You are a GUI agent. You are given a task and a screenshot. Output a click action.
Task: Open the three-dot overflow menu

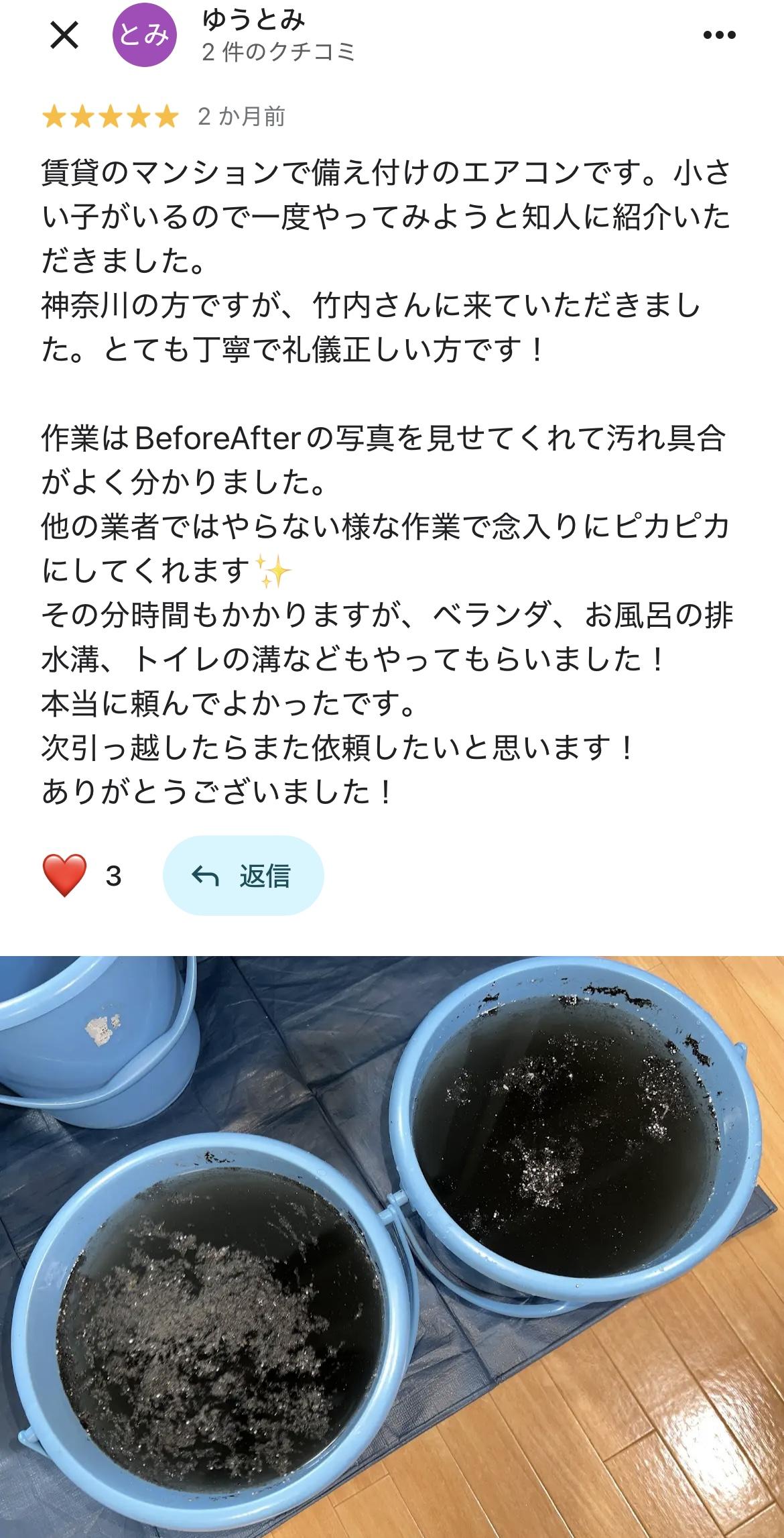(x=720, y=36)
